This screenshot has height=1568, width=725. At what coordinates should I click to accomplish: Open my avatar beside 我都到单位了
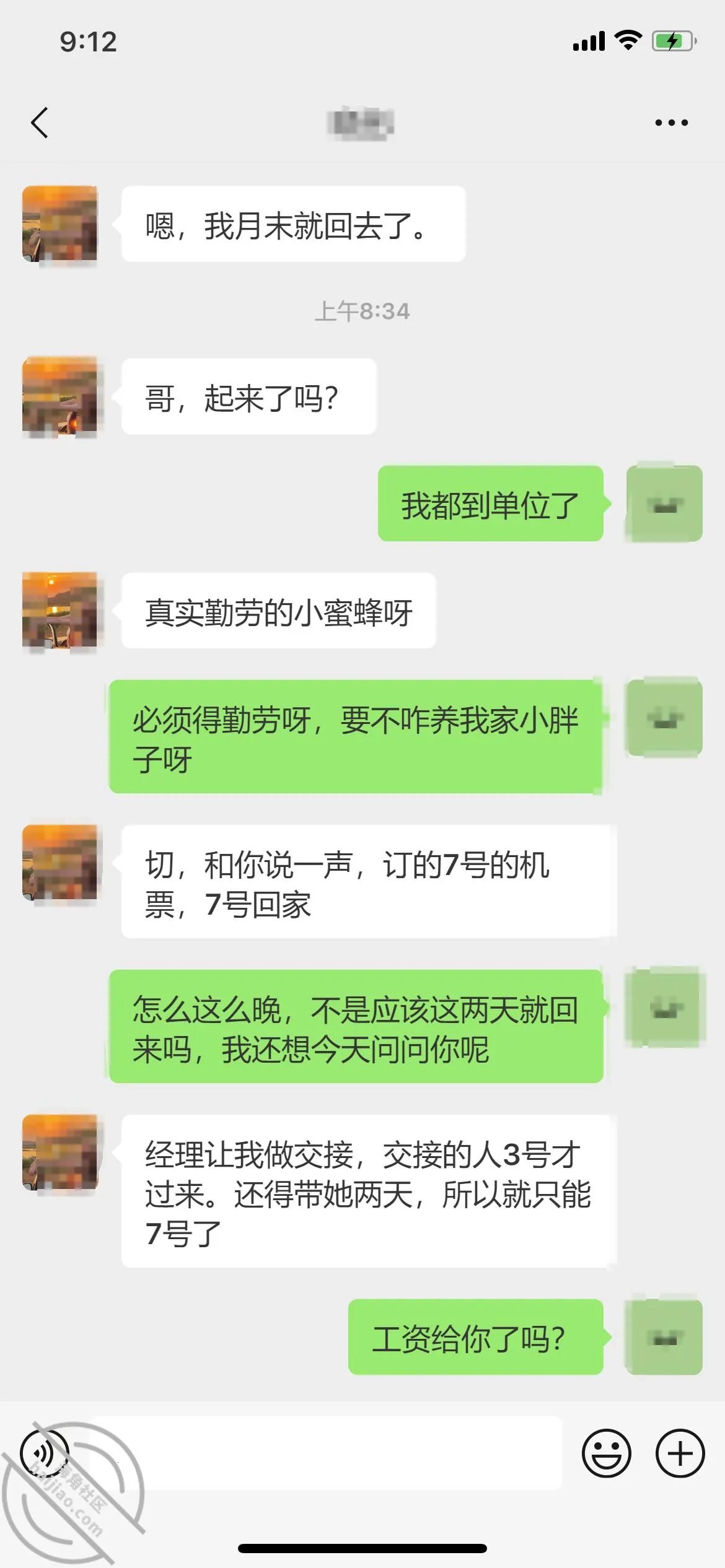pyautogui.click(x=664, y=503)
